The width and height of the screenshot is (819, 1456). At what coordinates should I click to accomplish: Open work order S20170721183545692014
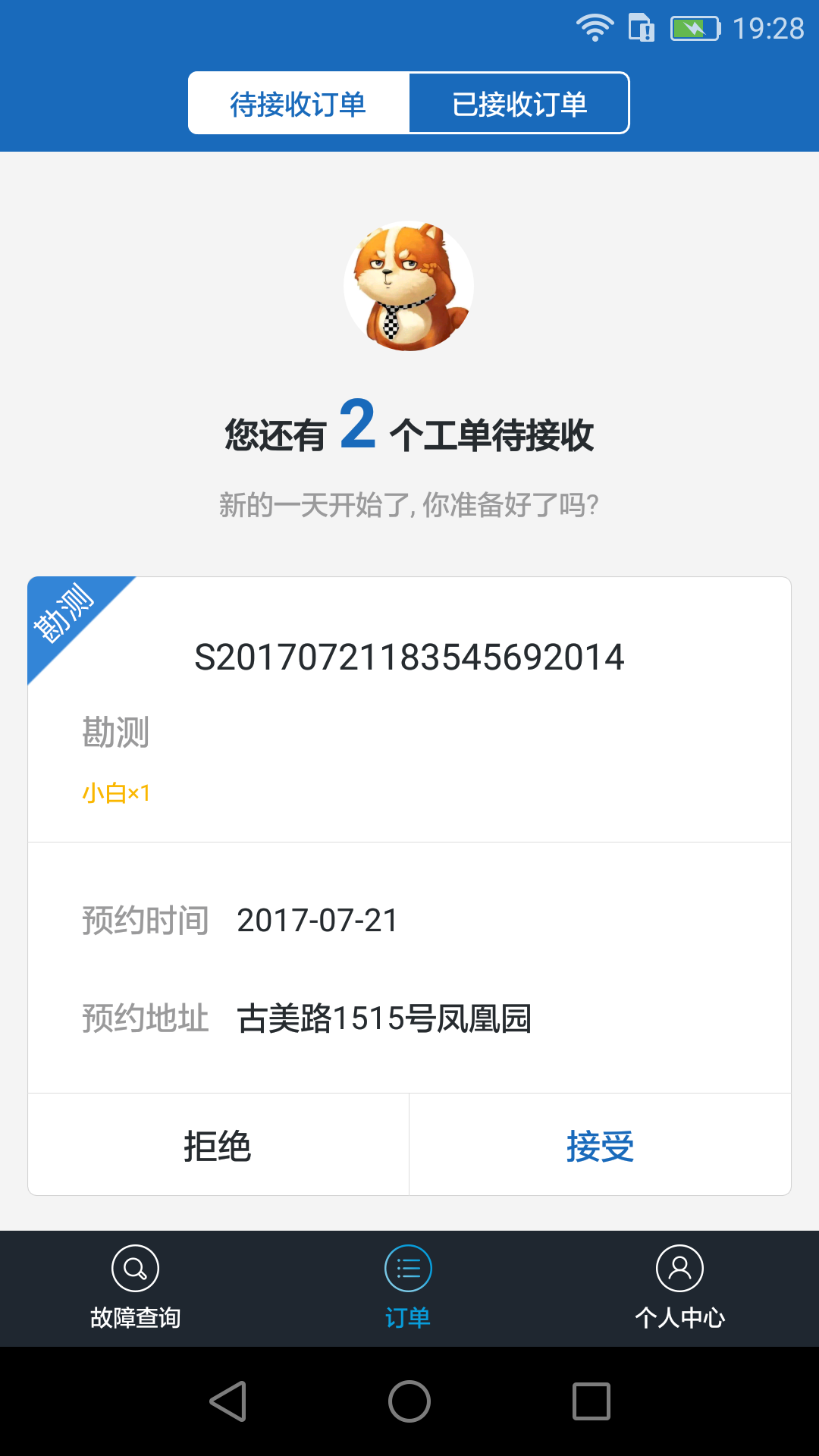tap(409, 657)
